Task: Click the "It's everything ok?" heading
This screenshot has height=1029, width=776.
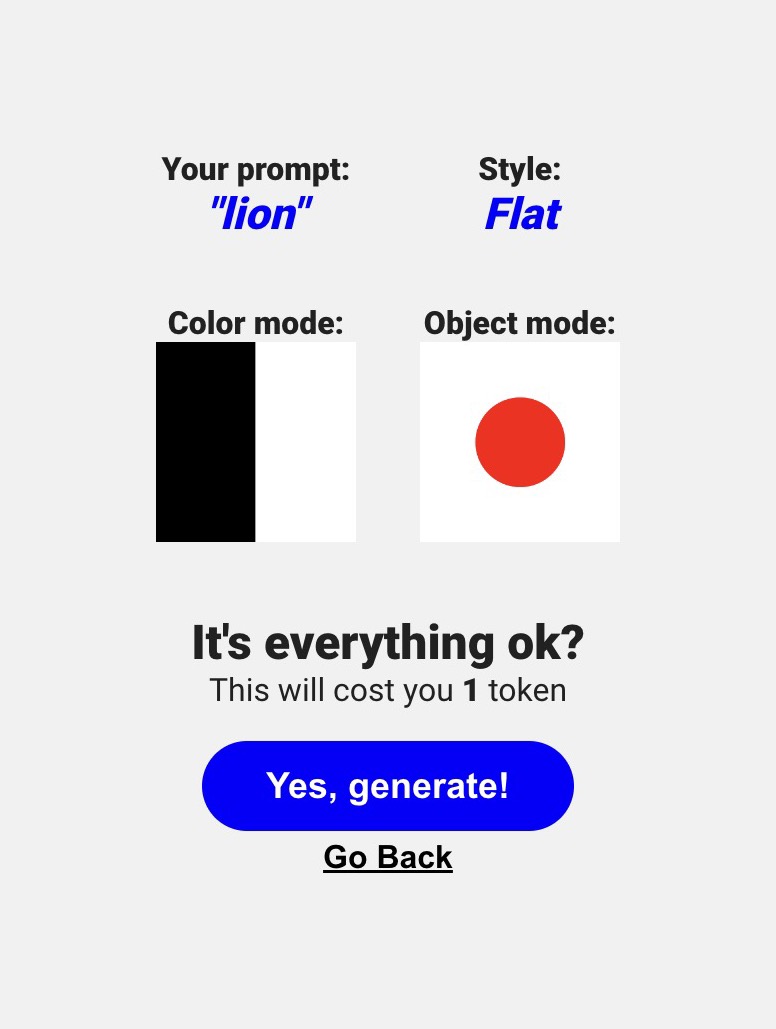Action: pyautogui.click(x=388, y=643)
